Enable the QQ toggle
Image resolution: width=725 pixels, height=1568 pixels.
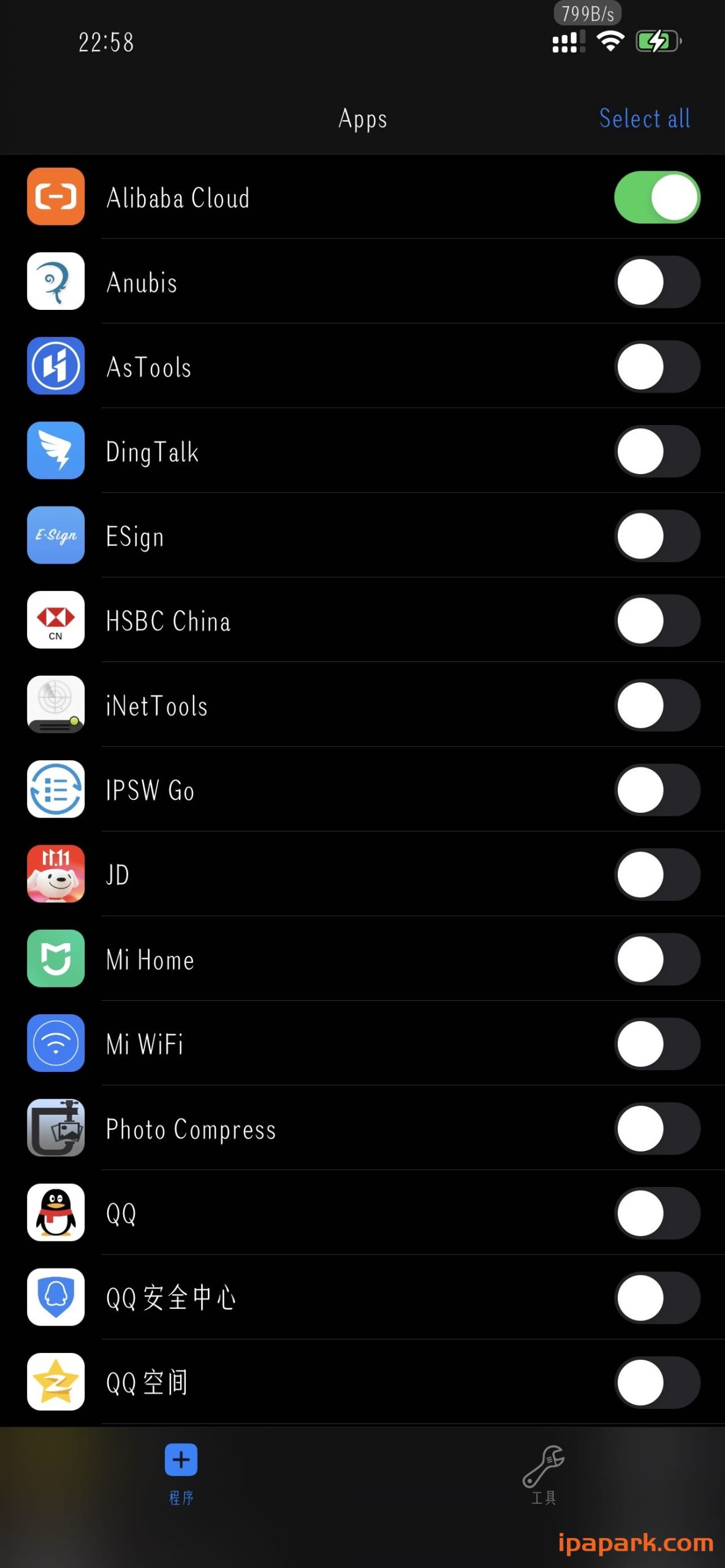(x=657, y=1214)
